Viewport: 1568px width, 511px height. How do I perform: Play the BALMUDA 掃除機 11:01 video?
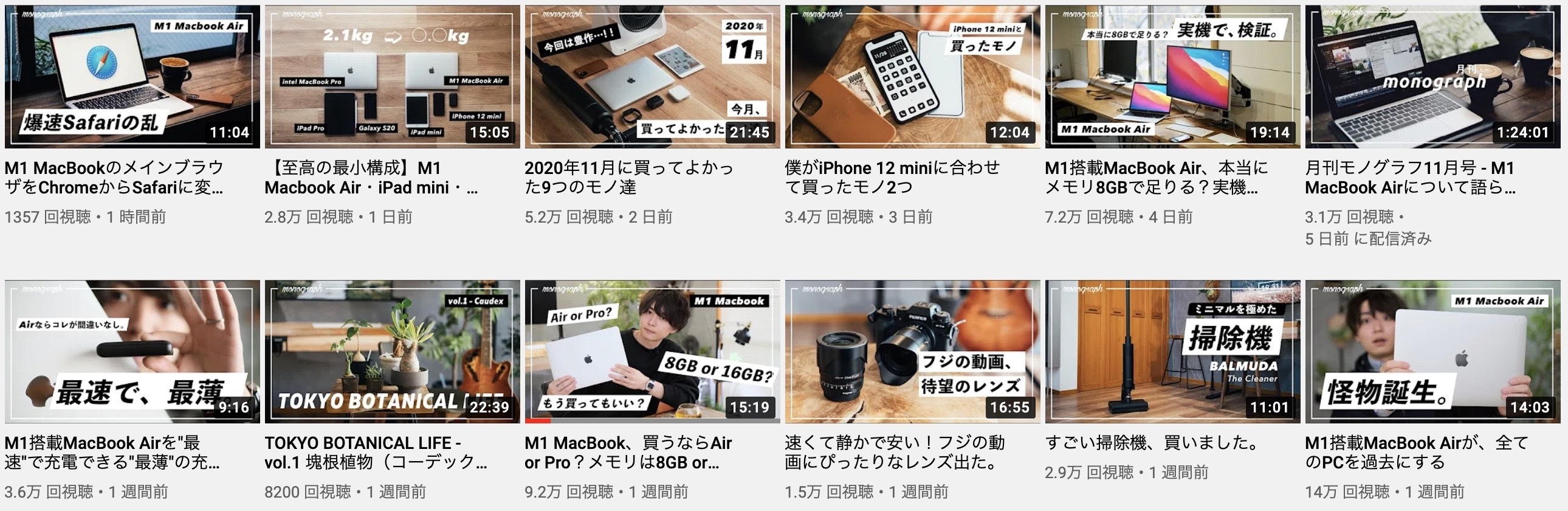(x=1172, y=352)
